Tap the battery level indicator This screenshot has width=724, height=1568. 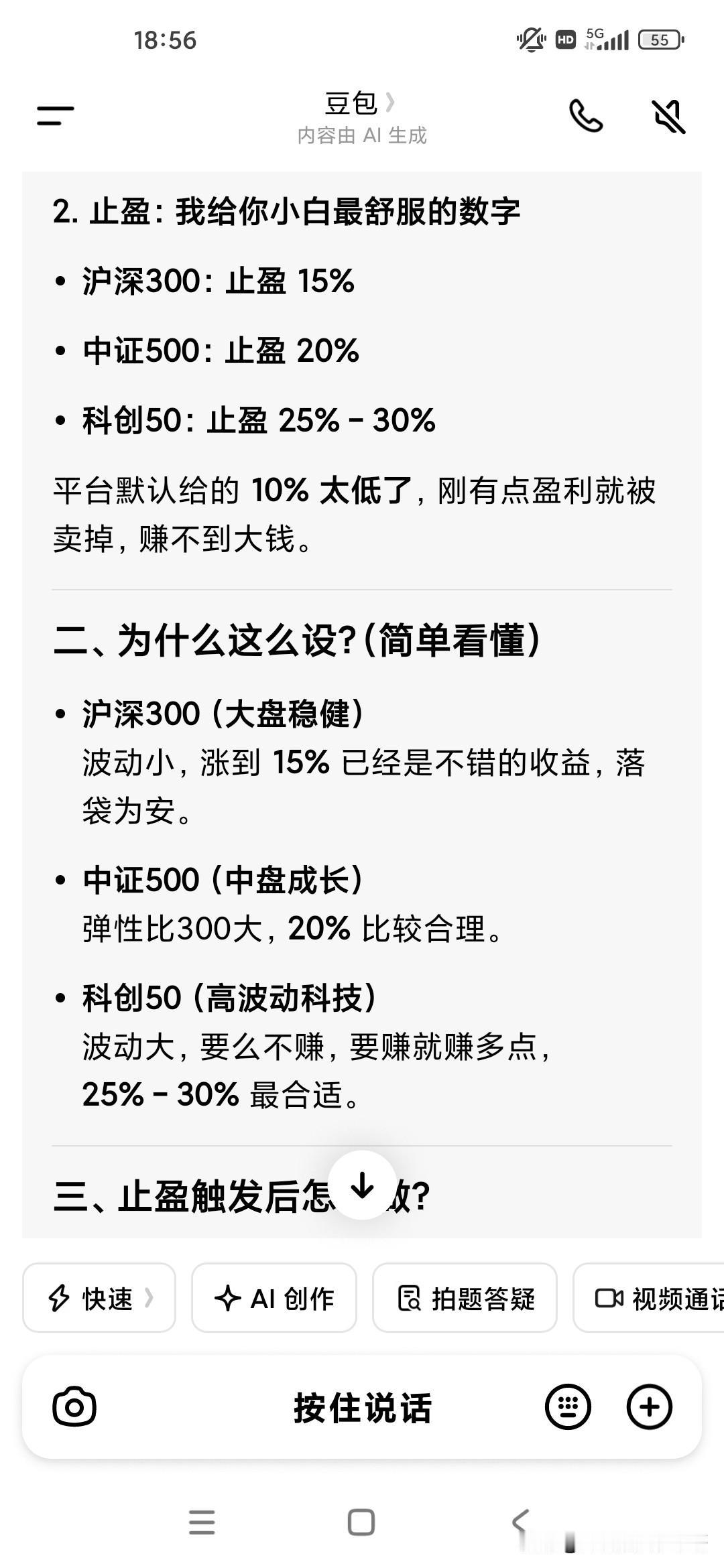[x=660, y=40]
